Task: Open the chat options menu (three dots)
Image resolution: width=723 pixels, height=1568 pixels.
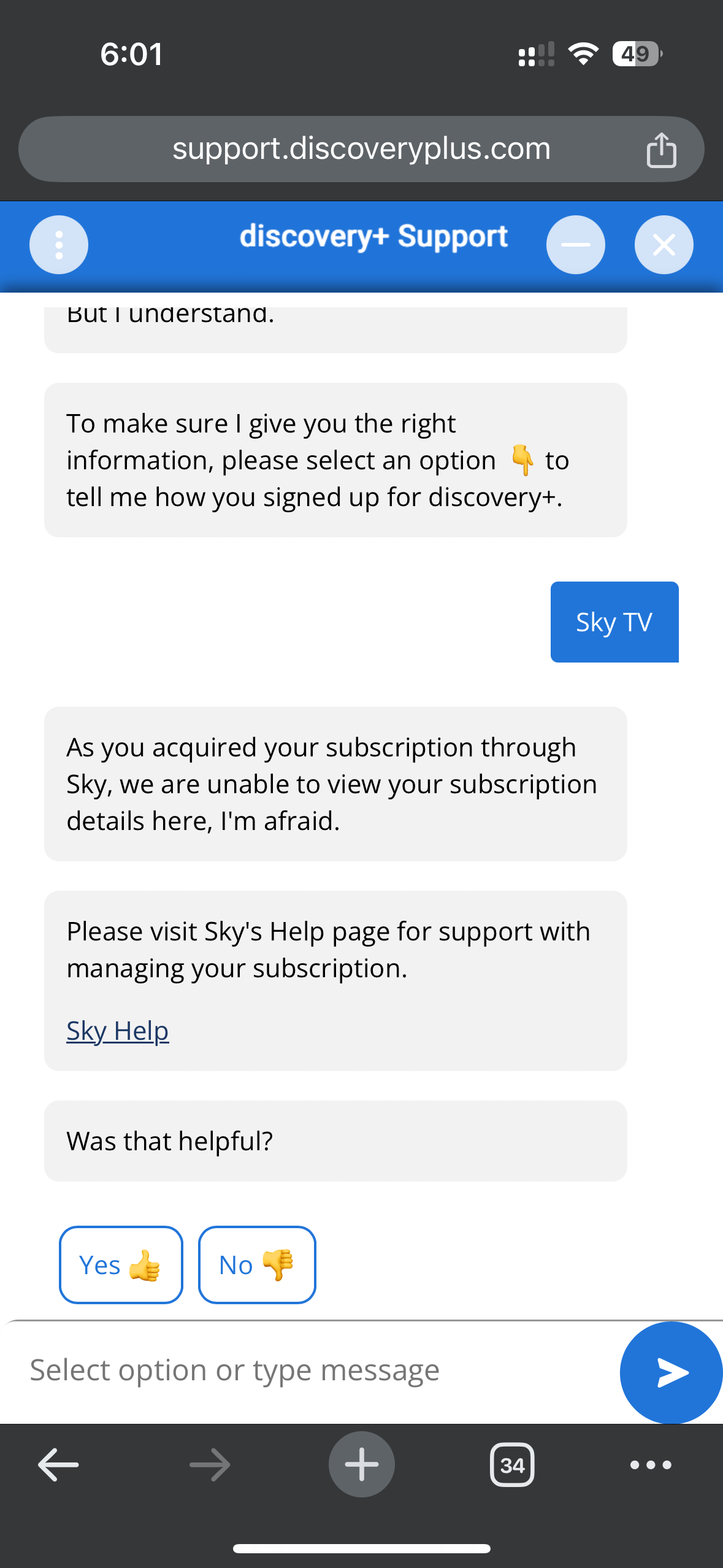Action: [58, 244]
